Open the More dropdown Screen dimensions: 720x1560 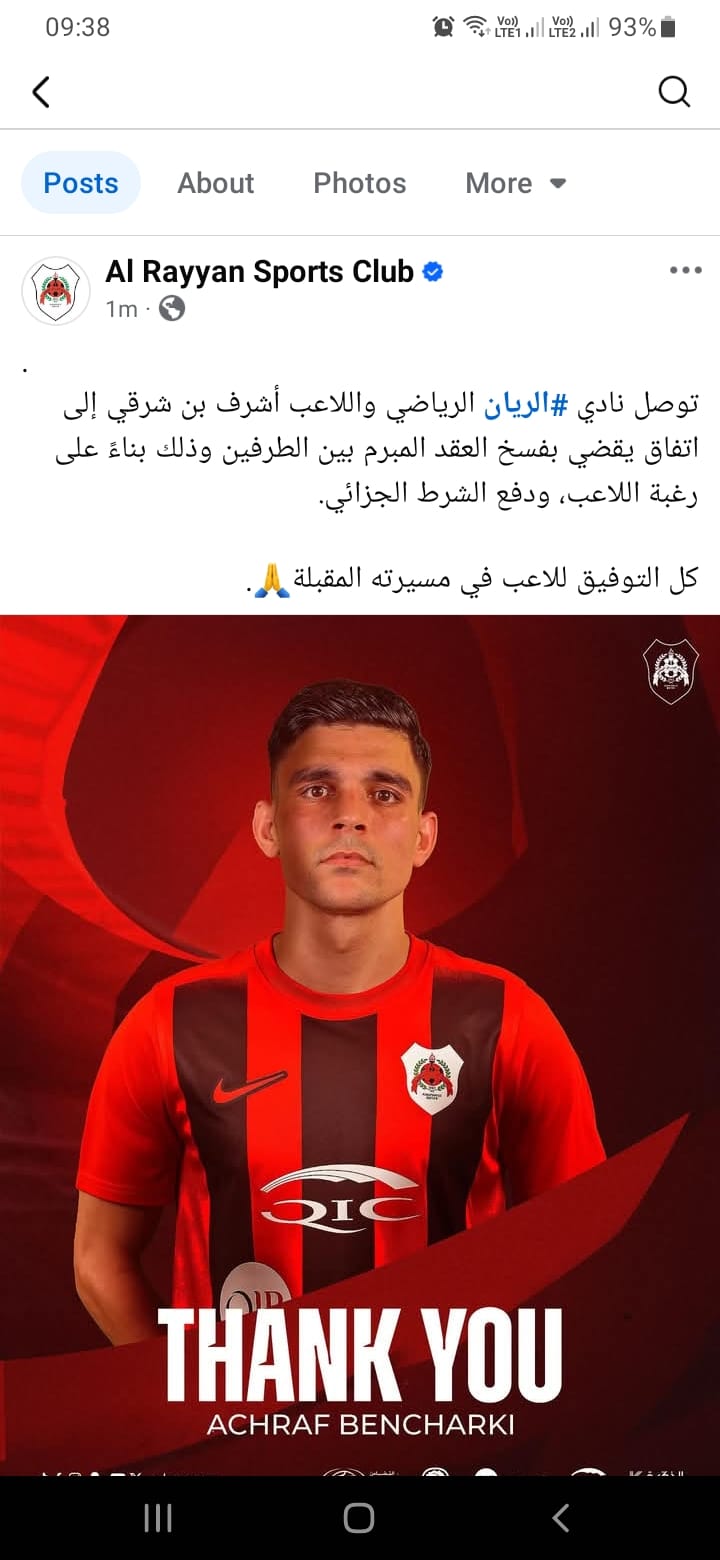516,183
